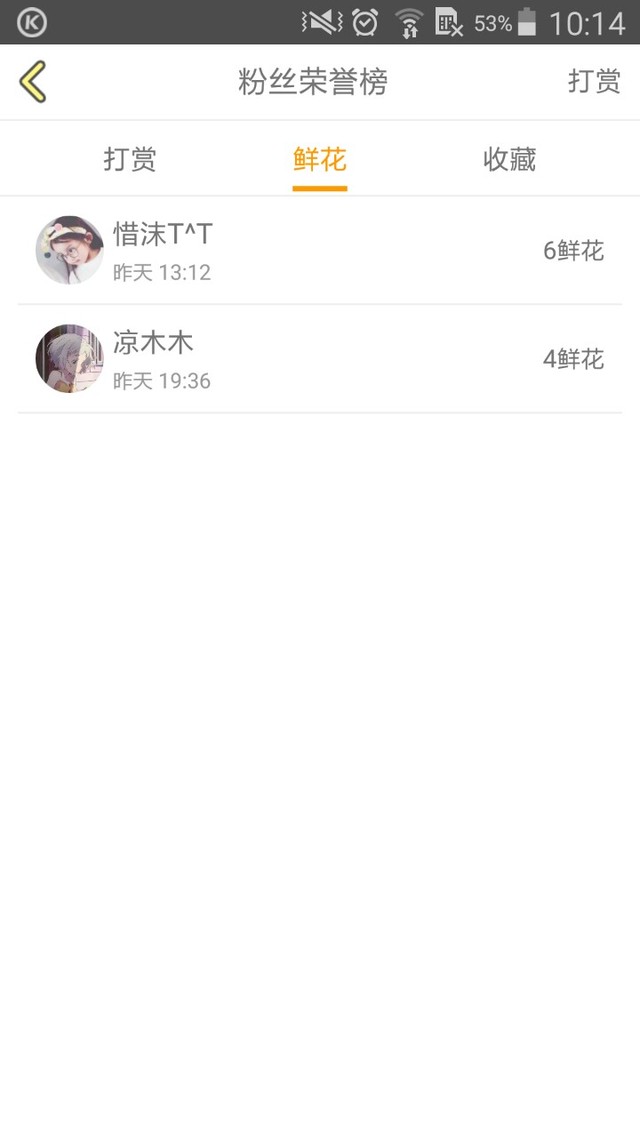Switch to the 打赏 tab
640x1138 pixels.
[130, 159]
